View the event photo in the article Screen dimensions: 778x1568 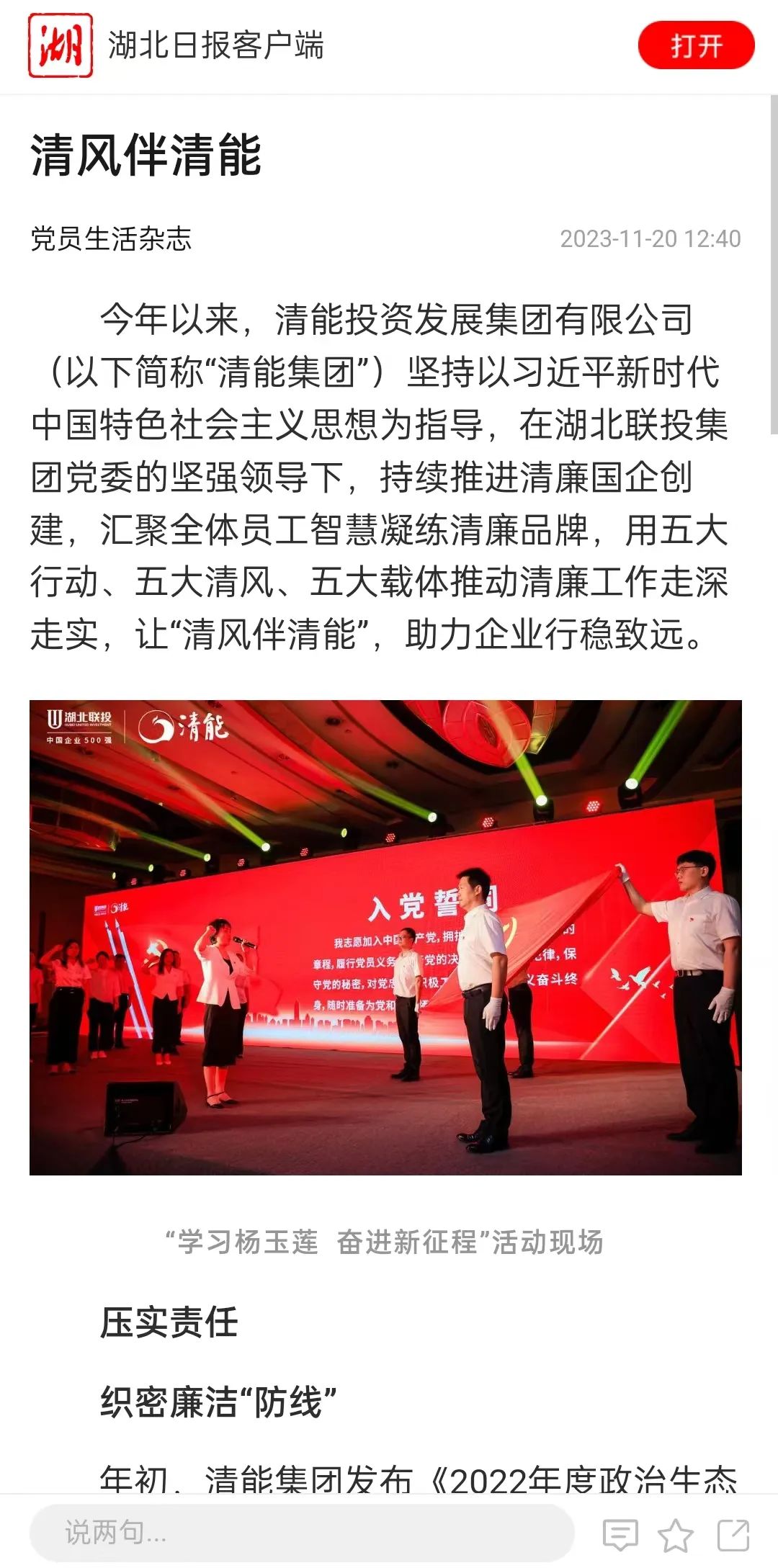point(385,938)
